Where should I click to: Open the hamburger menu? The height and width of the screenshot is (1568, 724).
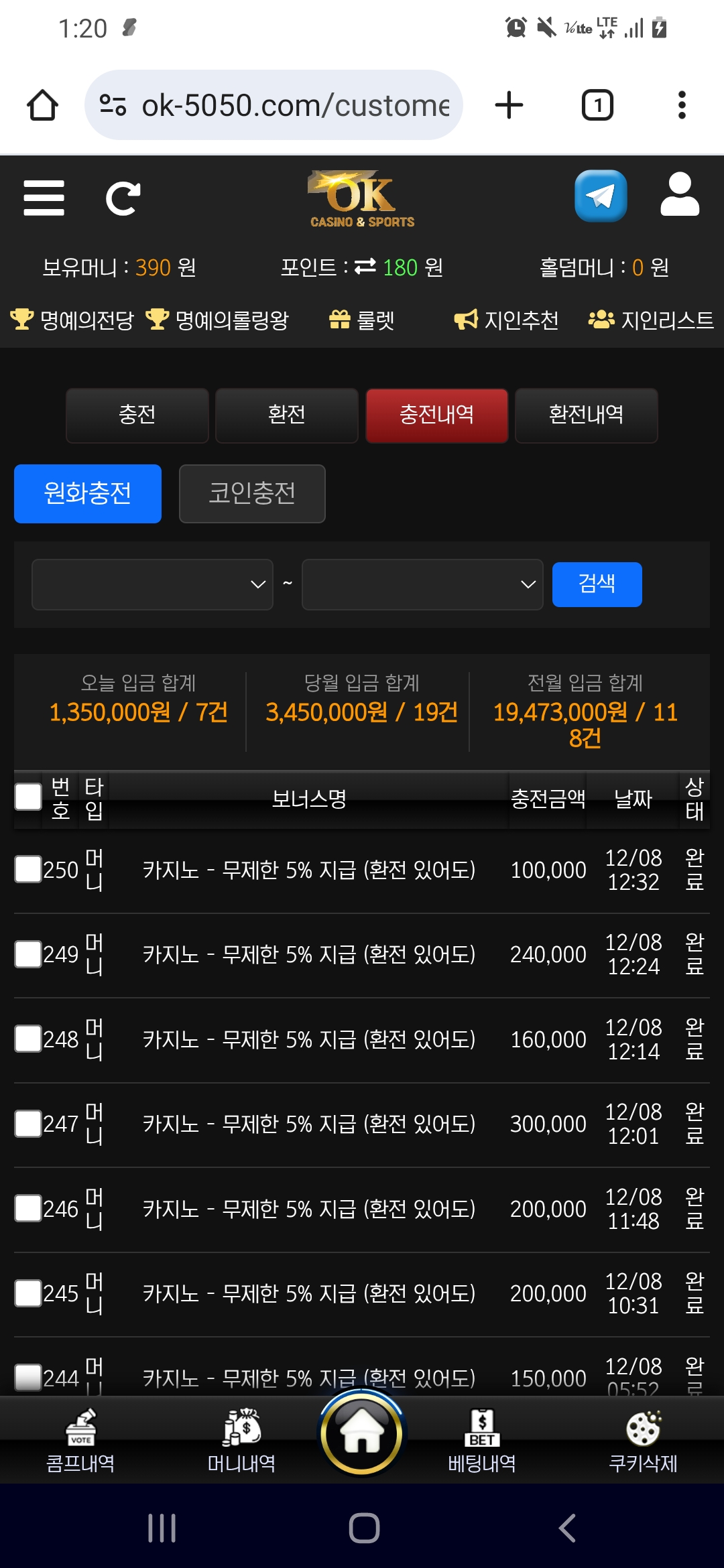point(44,198)
